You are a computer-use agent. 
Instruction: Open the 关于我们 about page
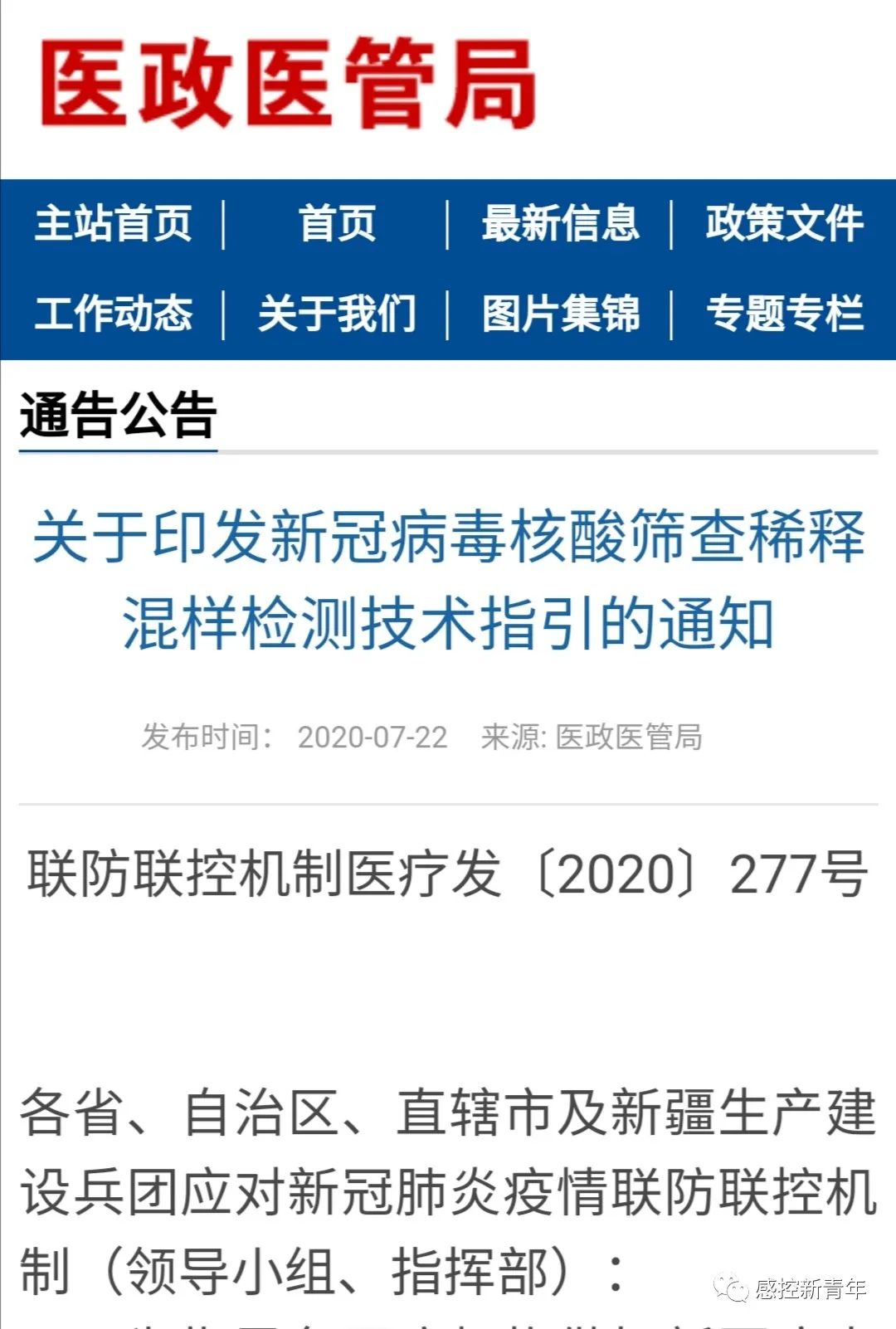(337, 314)
